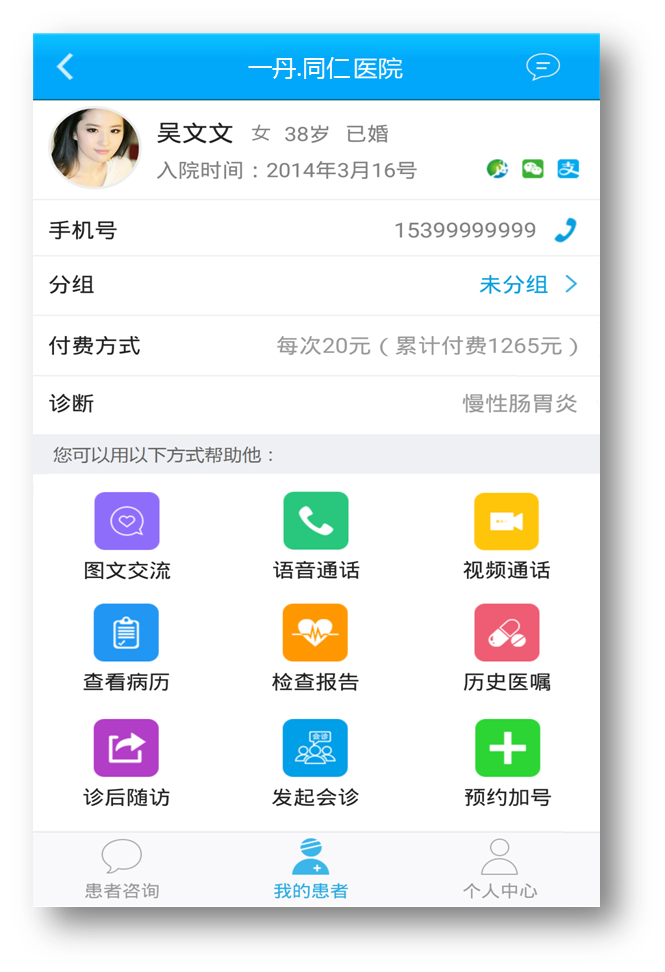The height and width of the screenshot is (972, 665).
Task: Start a 视频通话 video call
Action: [x=506, y=521]
